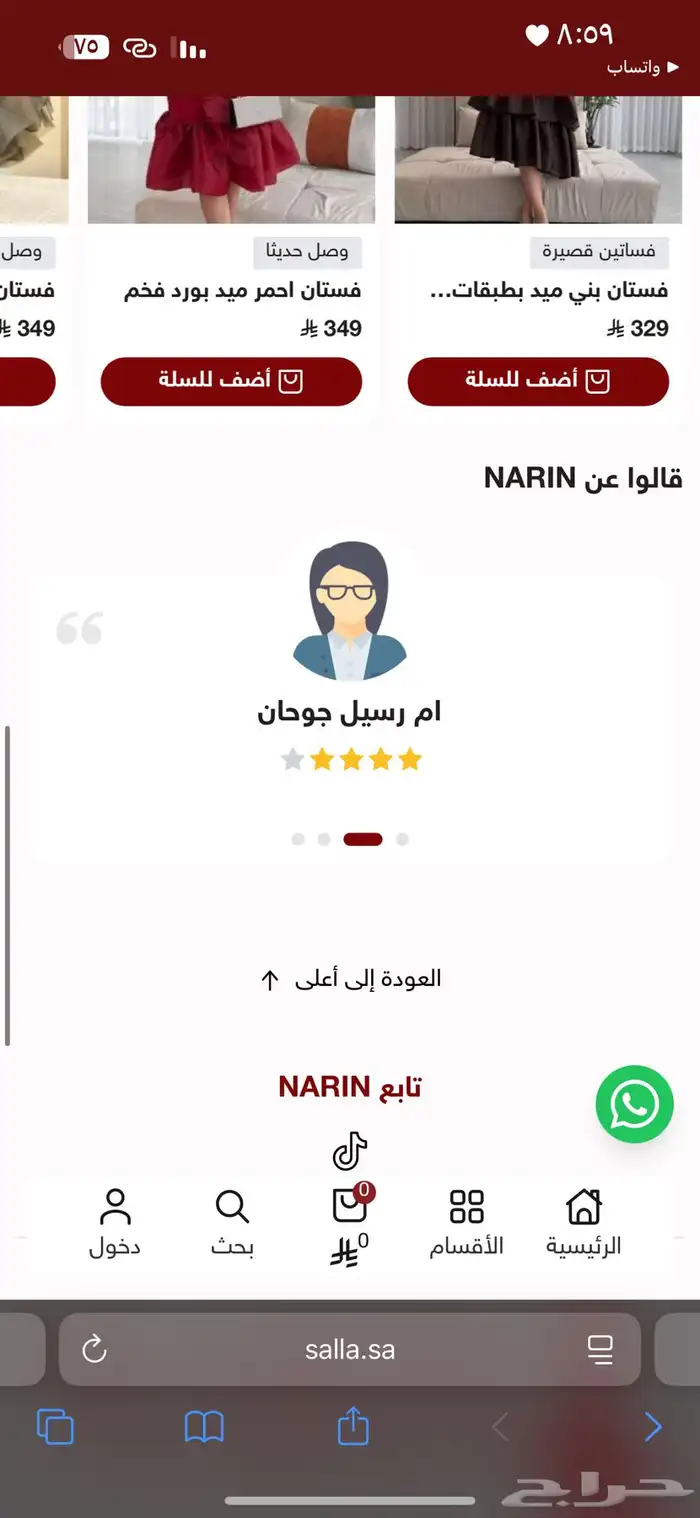The height and width of the screenshot is (1518, 700).
Task: Show open browser tabs
Action: 55,1427
